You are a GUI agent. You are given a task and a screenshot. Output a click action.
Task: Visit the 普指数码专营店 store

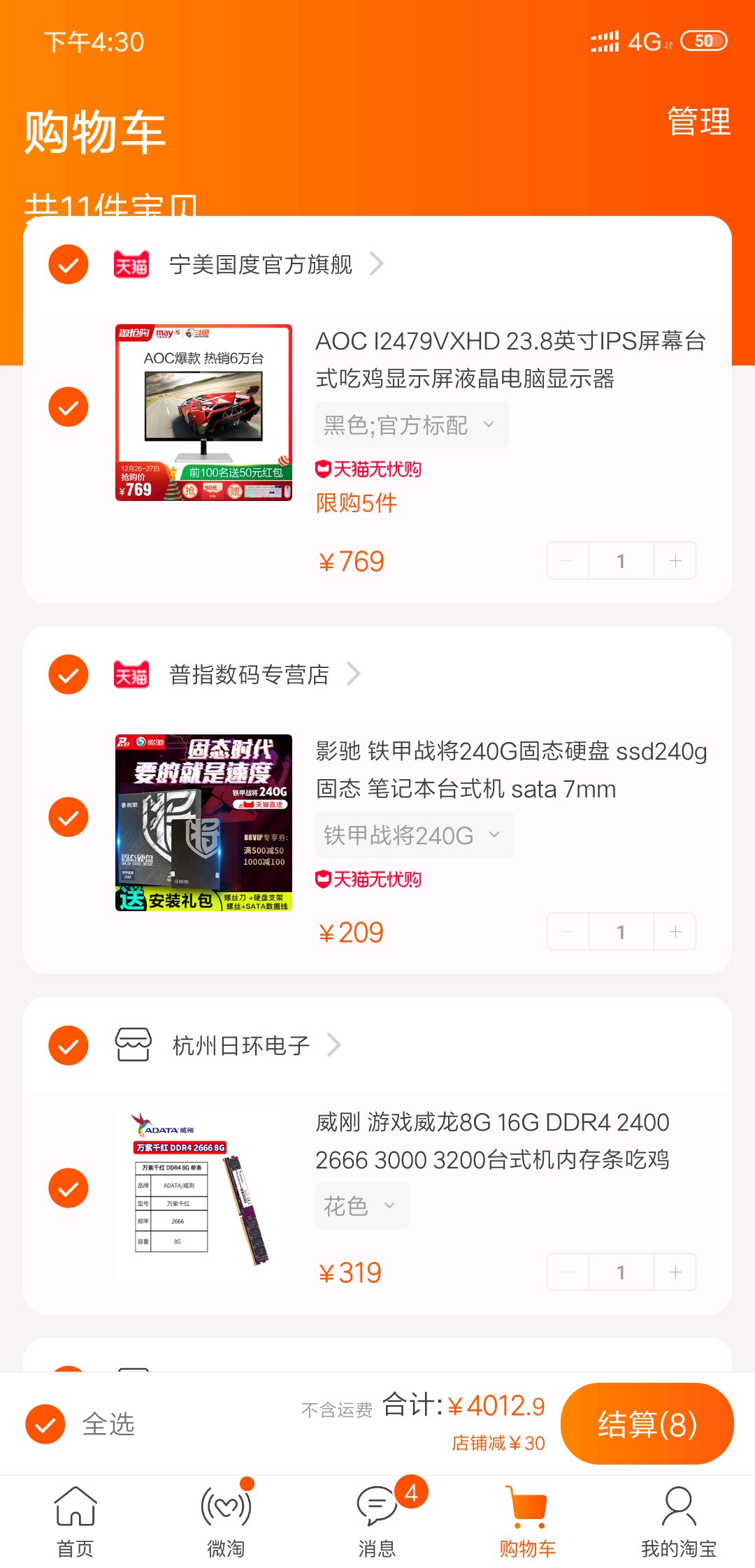pos(249,675)
